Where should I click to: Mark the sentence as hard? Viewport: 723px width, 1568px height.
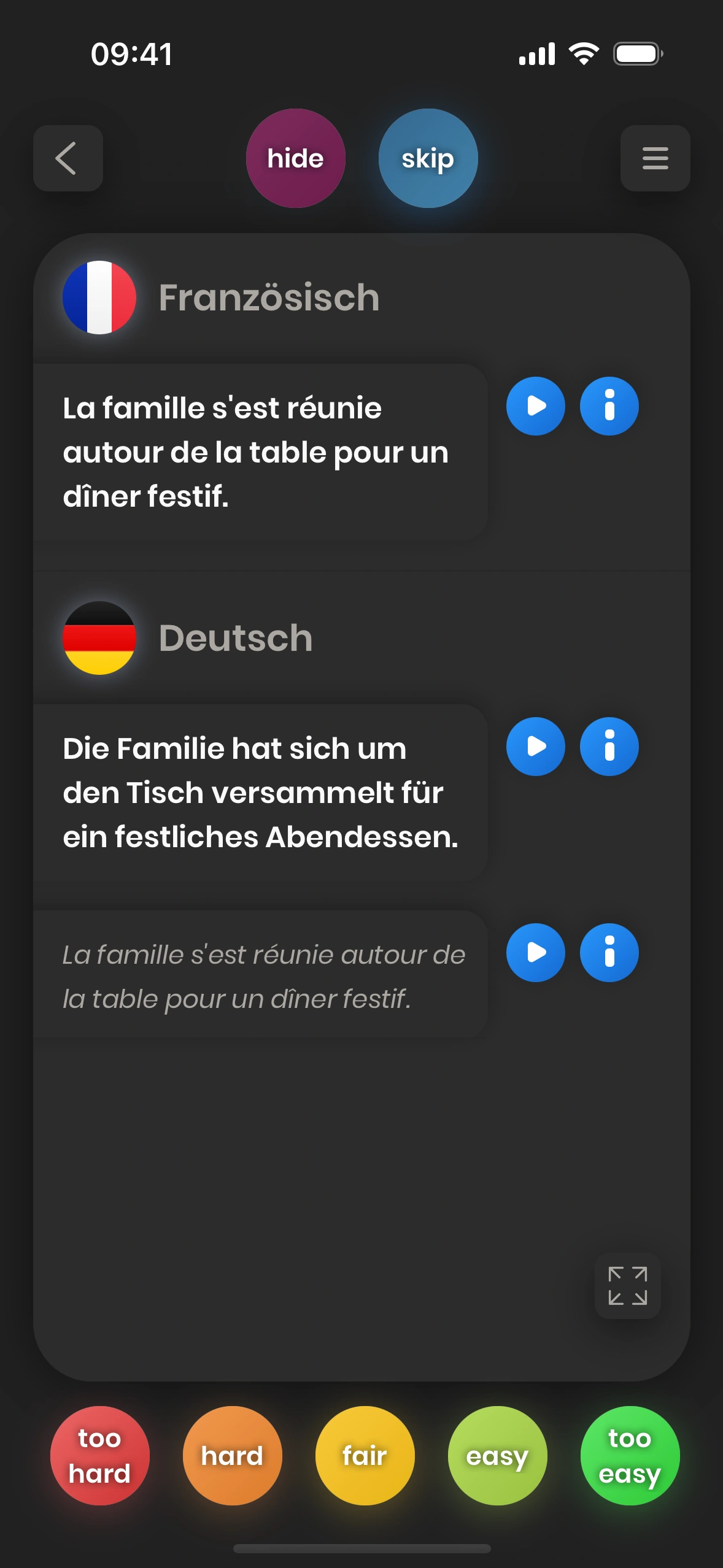232,1455
